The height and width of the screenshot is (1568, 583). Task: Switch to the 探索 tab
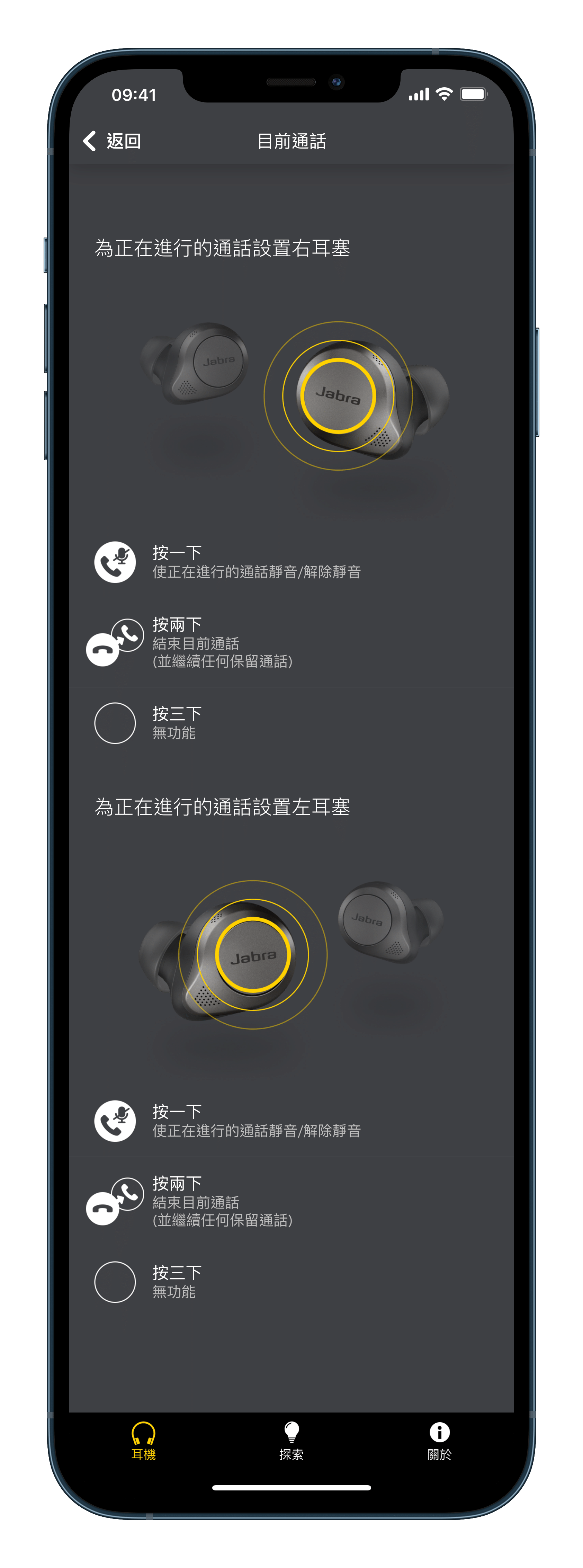click(x=291, y=1440)
